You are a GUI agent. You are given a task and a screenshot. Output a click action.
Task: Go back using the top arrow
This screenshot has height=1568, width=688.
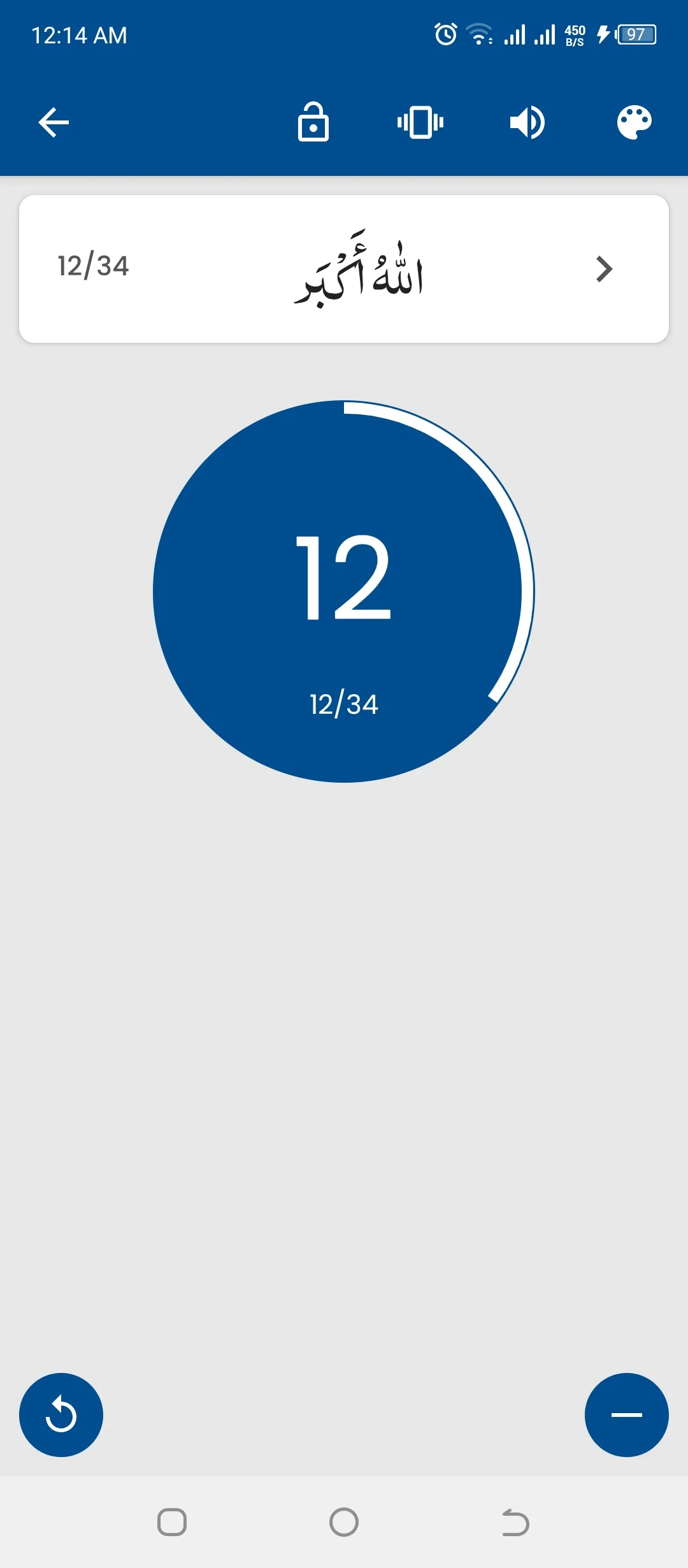54,122
